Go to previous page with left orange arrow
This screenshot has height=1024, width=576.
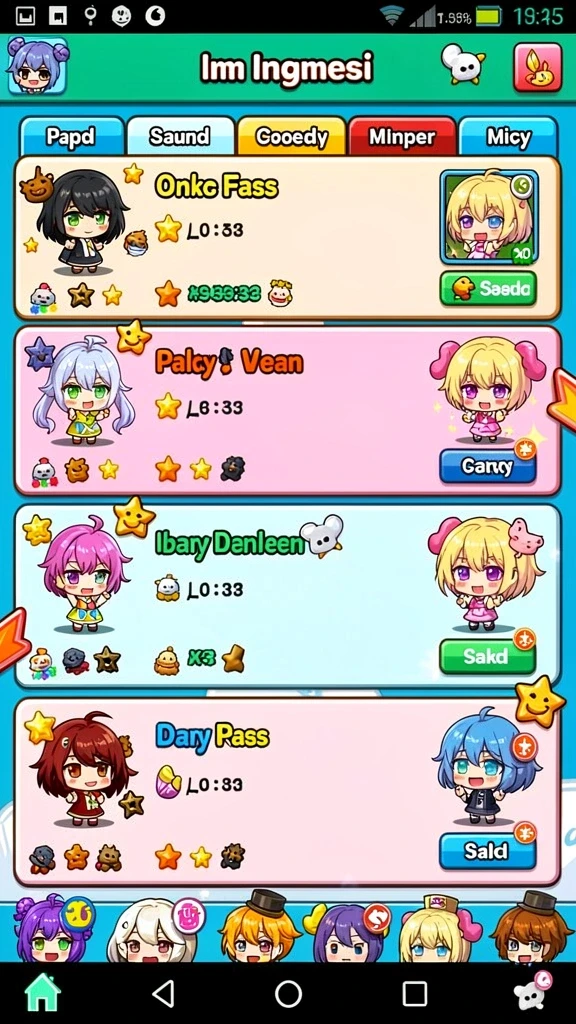click(13, 640)
